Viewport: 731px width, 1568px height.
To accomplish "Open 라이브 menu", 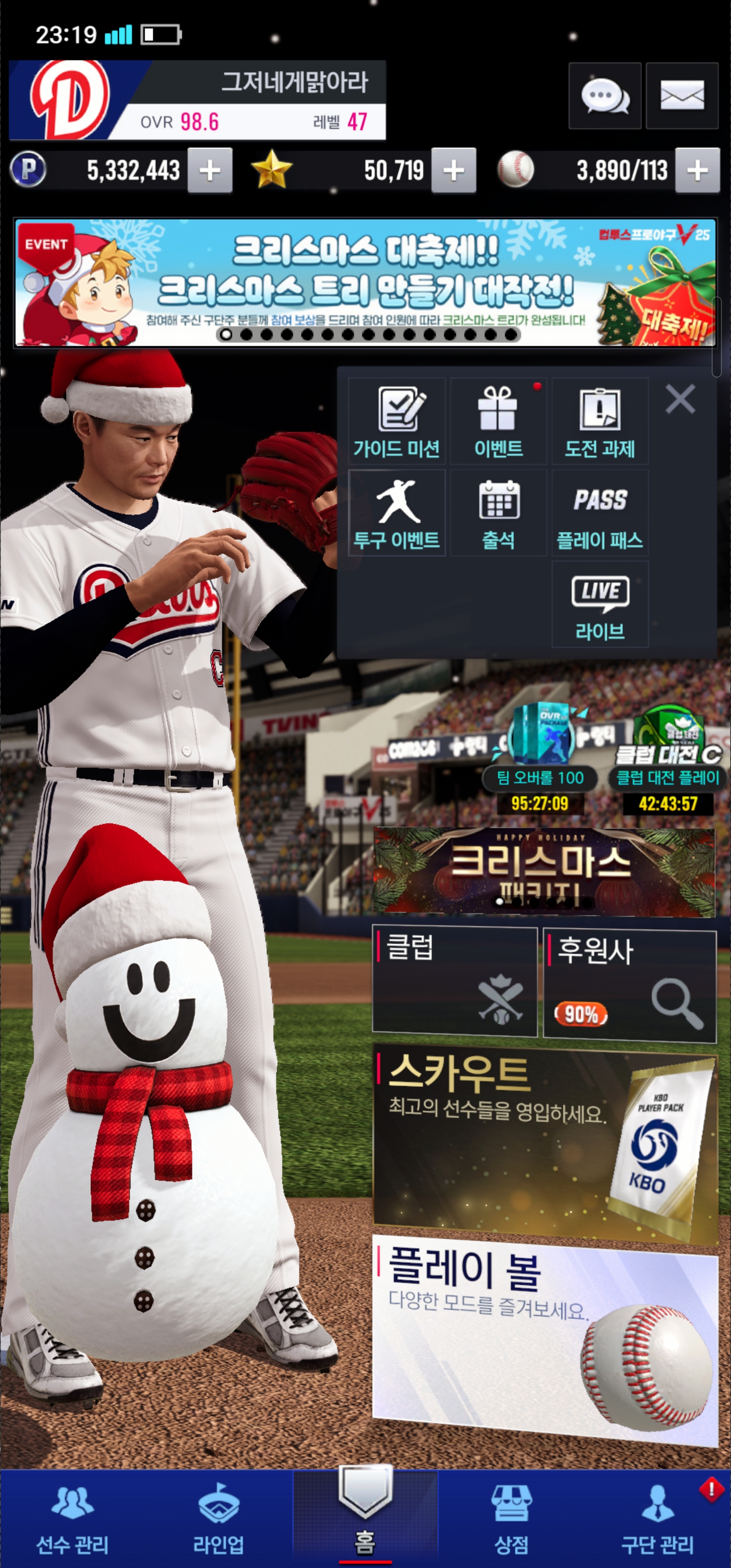I will 600,604.
